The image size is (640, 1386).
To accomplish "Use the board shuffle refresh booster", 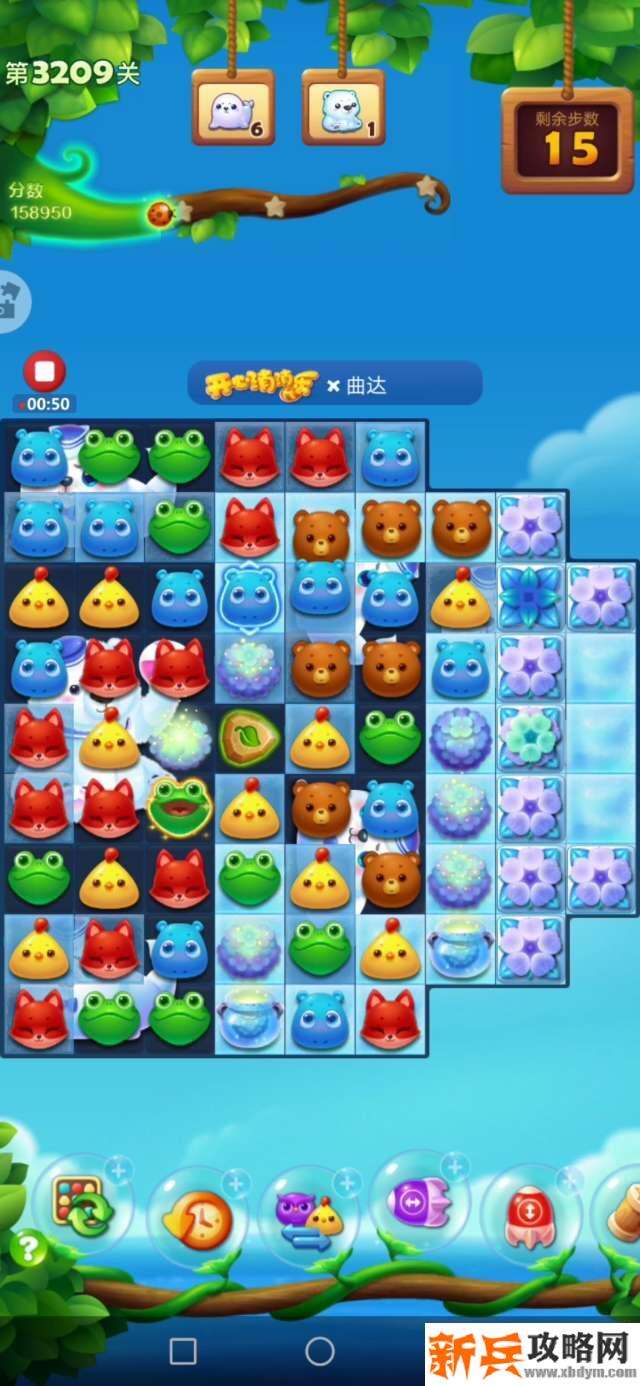I will (82, 1208).
